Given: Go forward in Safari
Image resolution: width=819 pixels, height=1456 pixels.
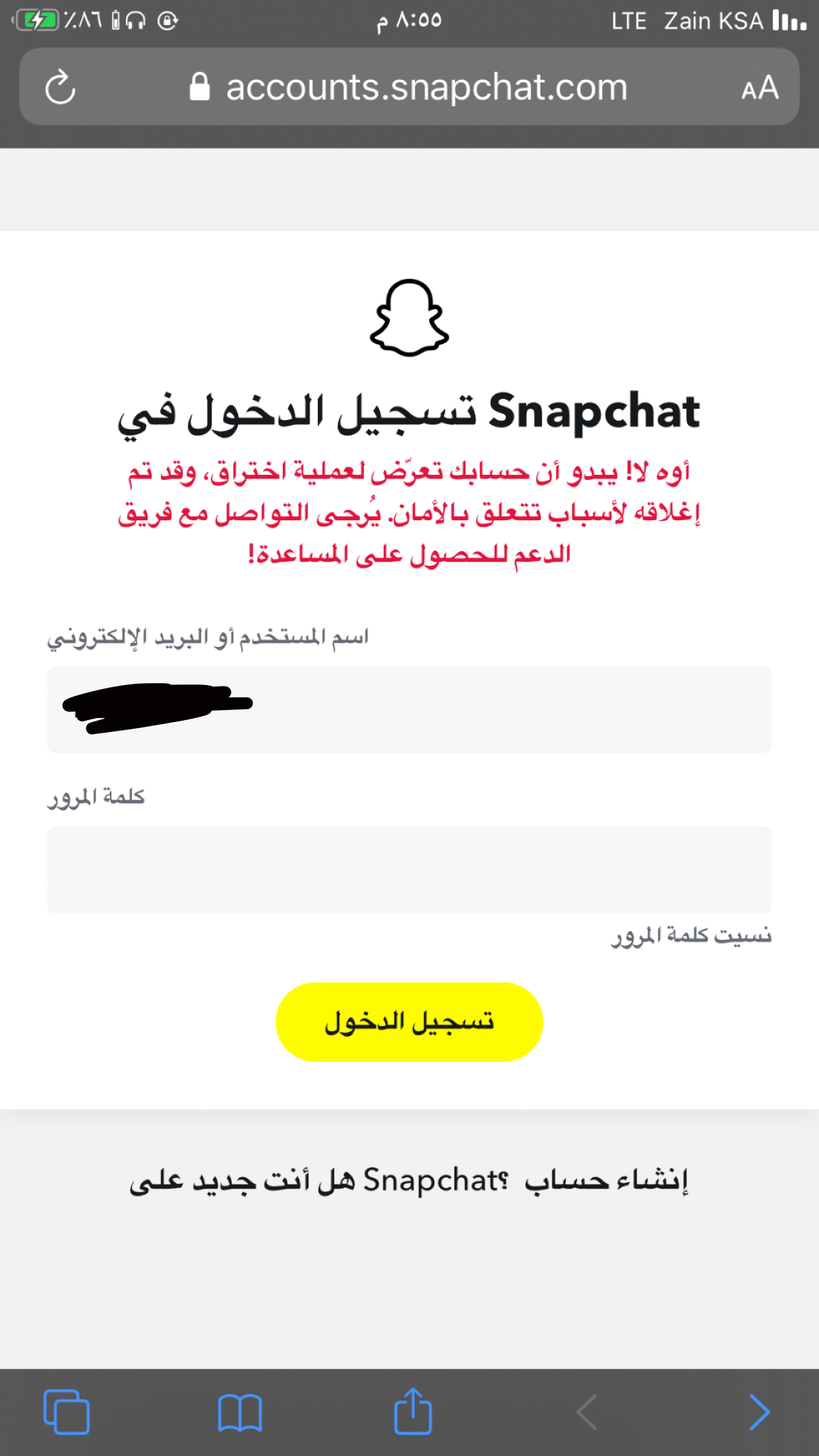Looking at the screenshot, I should point(759,1412).
